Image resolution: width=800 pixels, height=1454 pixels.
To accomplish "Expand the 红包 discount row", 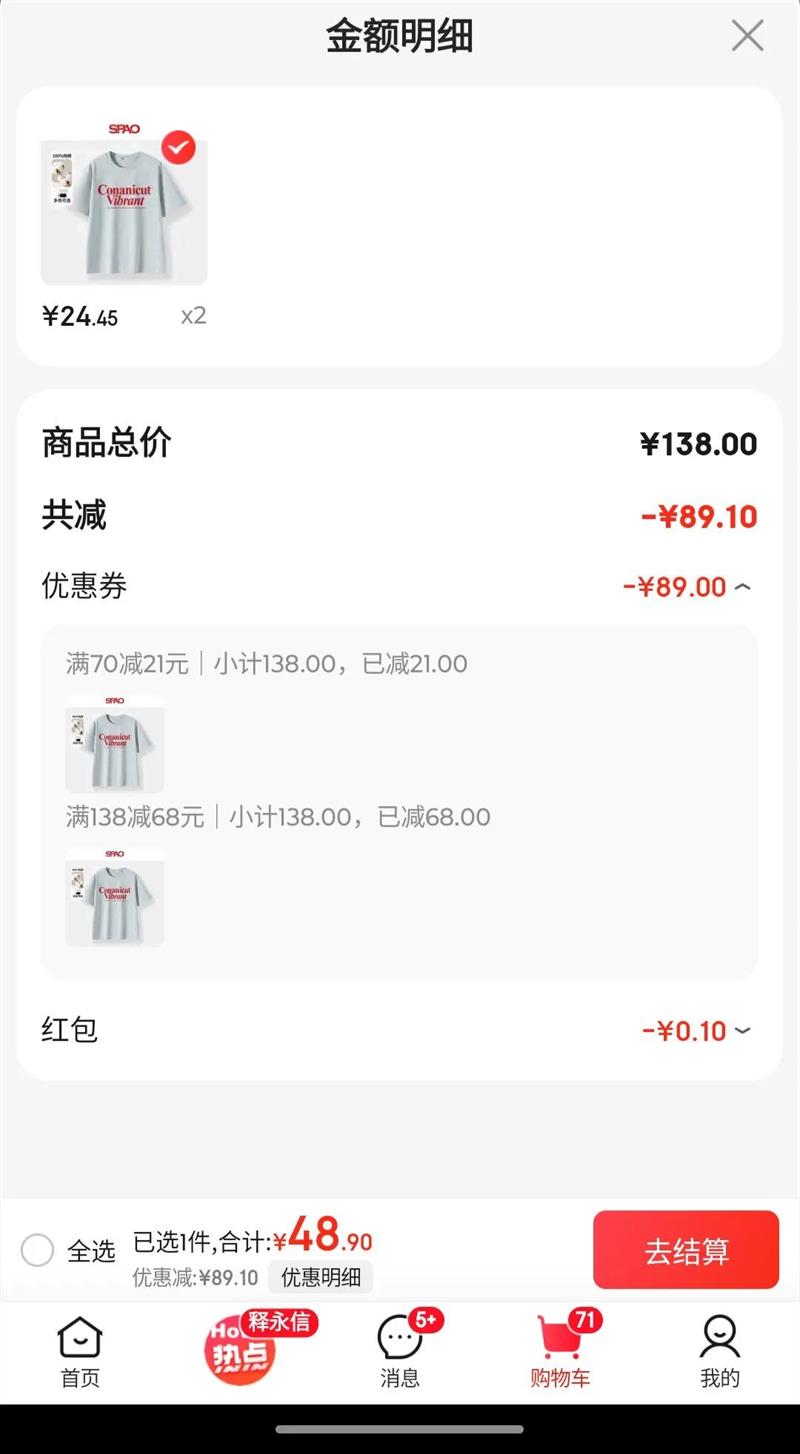I will 742,1031.
